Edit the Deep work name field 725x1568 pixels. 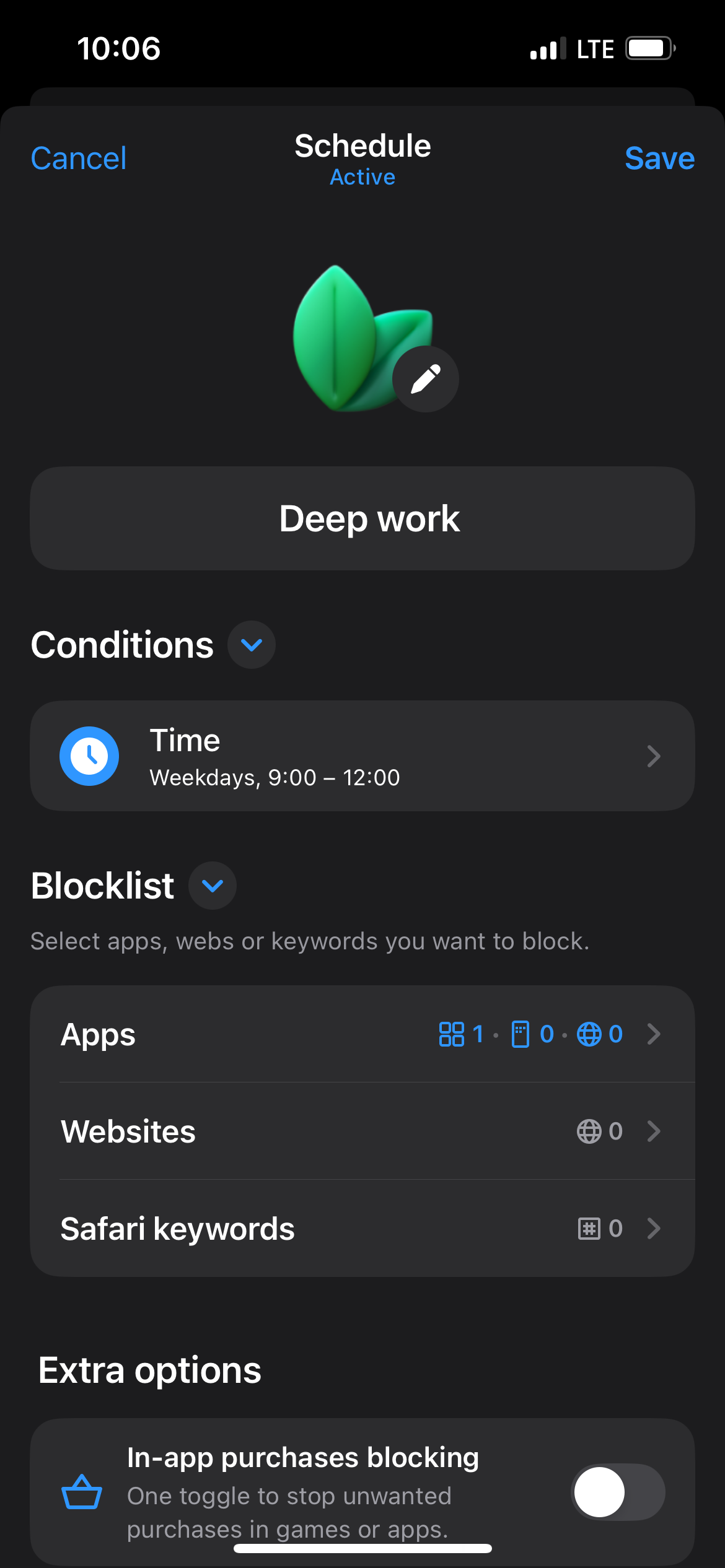(362, 518)
